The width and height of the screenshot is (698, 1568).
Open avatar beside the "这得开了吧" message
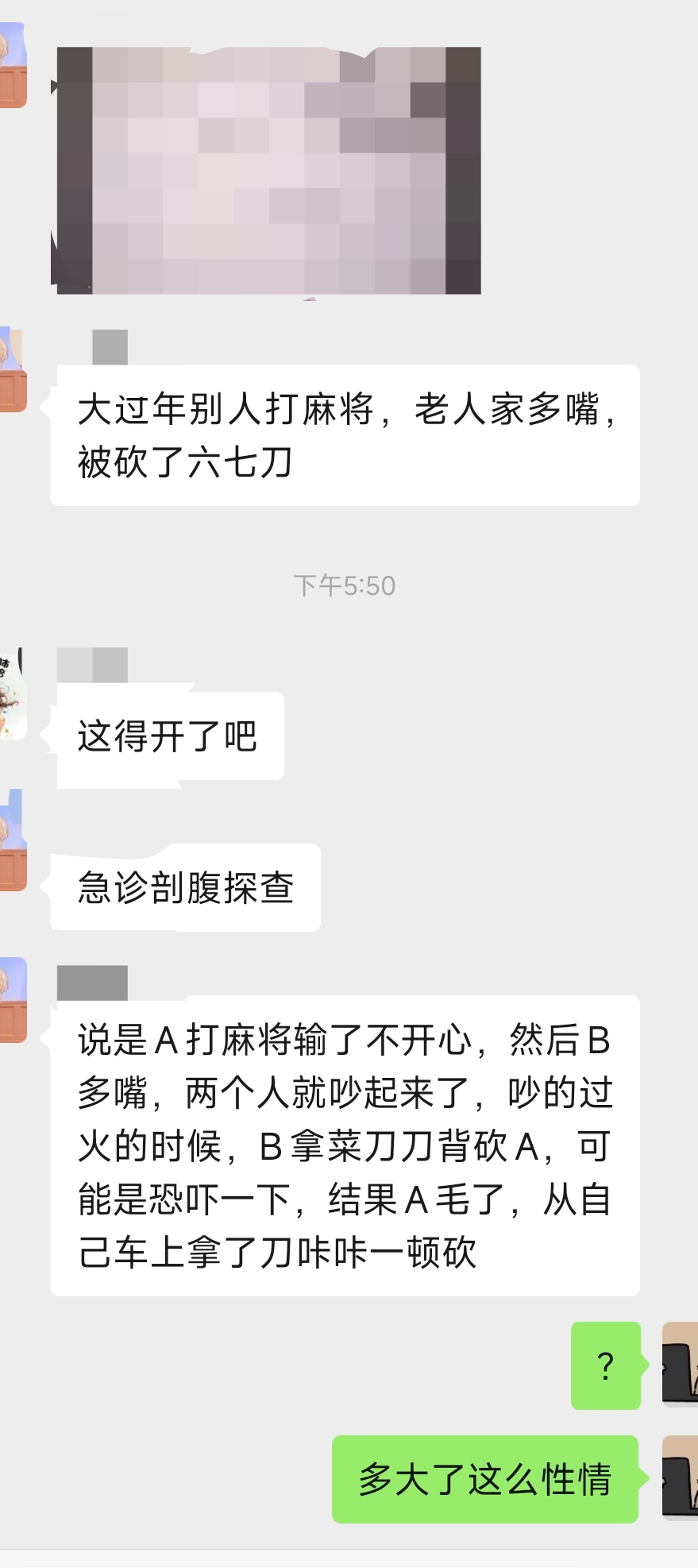click(x=12, y=693)
